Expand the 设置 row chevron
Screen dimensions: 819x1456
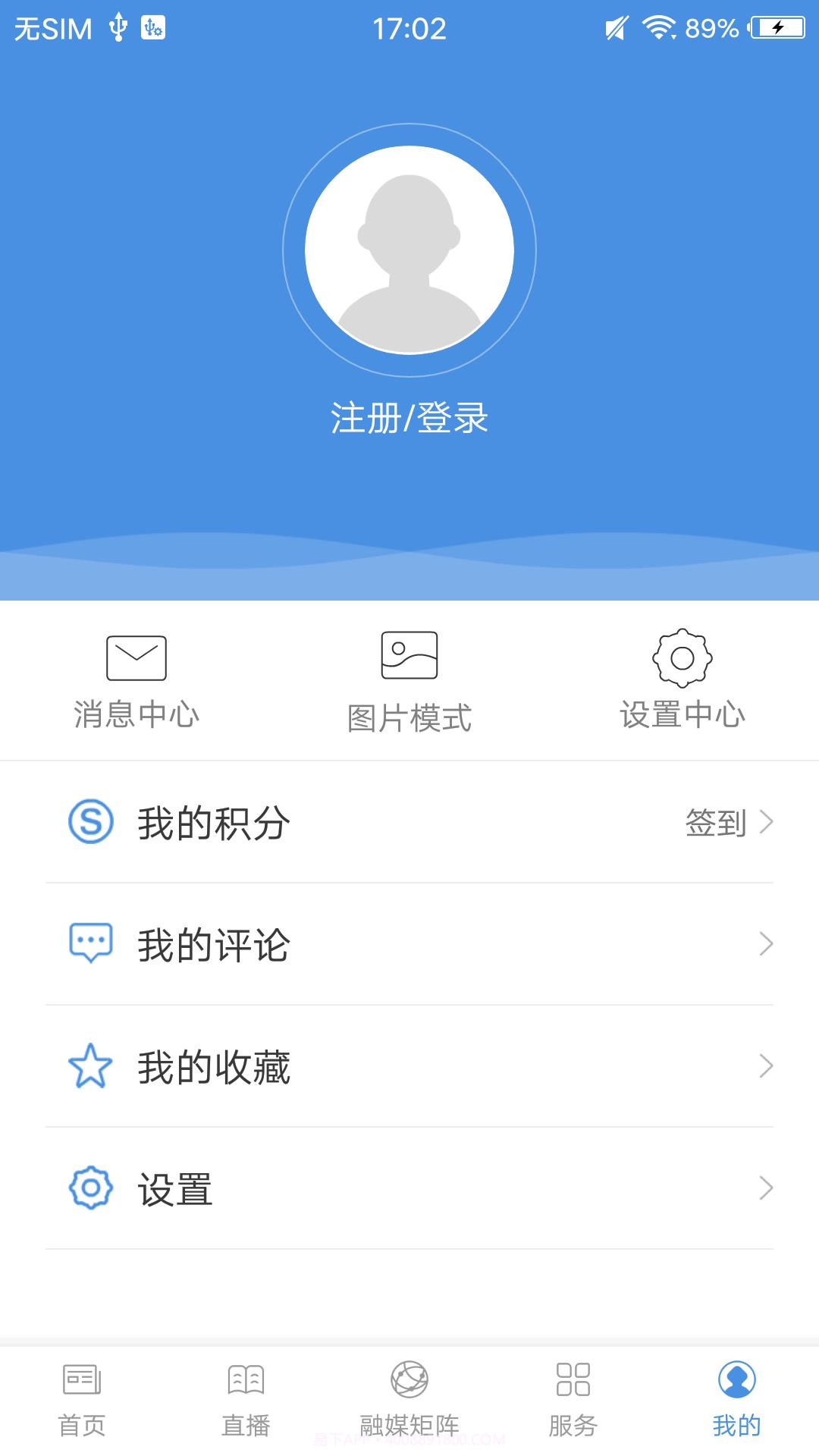click(x=767, y=1190)
